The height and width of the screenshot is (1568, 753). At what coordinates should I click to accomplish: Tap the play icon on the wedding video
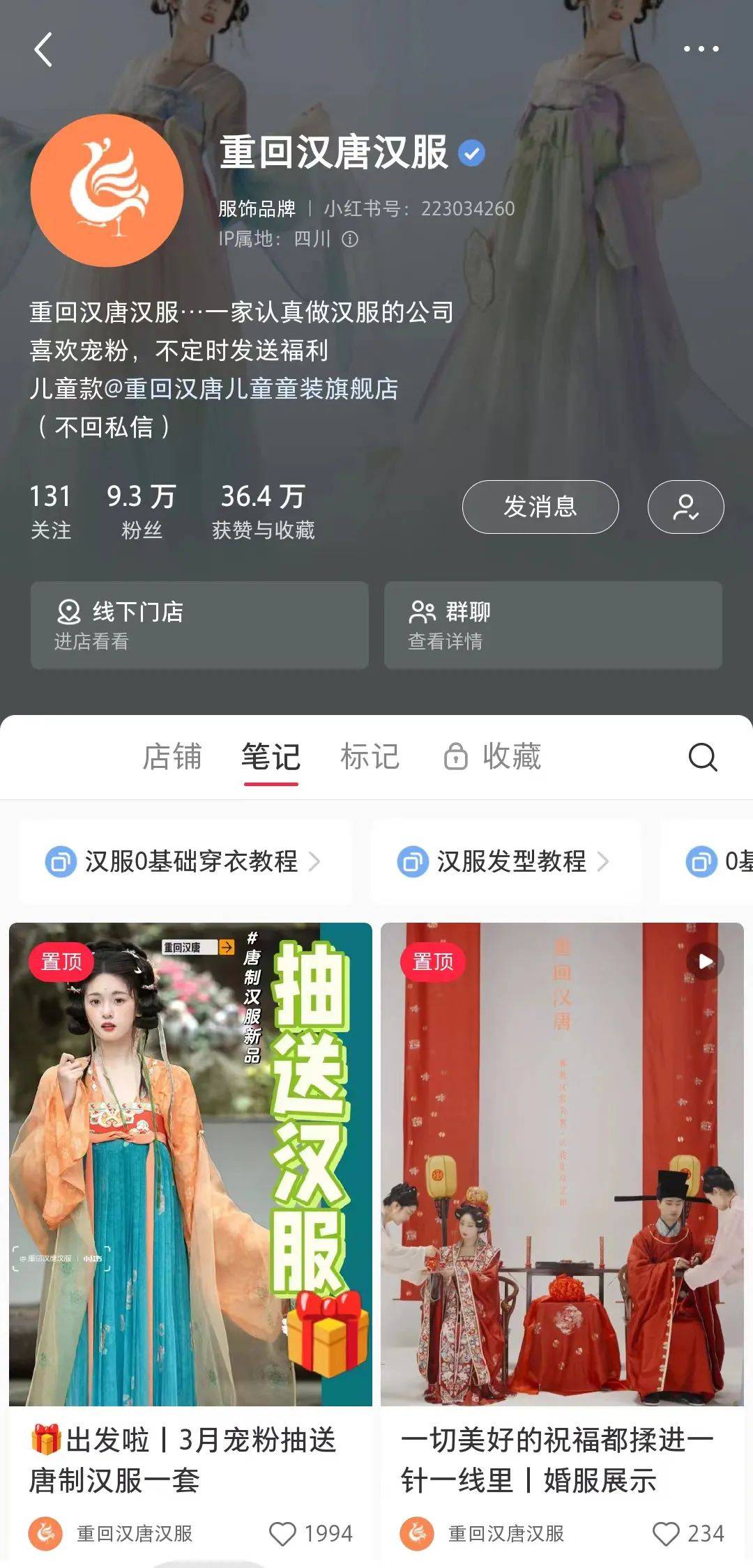[x=706, y=962]
